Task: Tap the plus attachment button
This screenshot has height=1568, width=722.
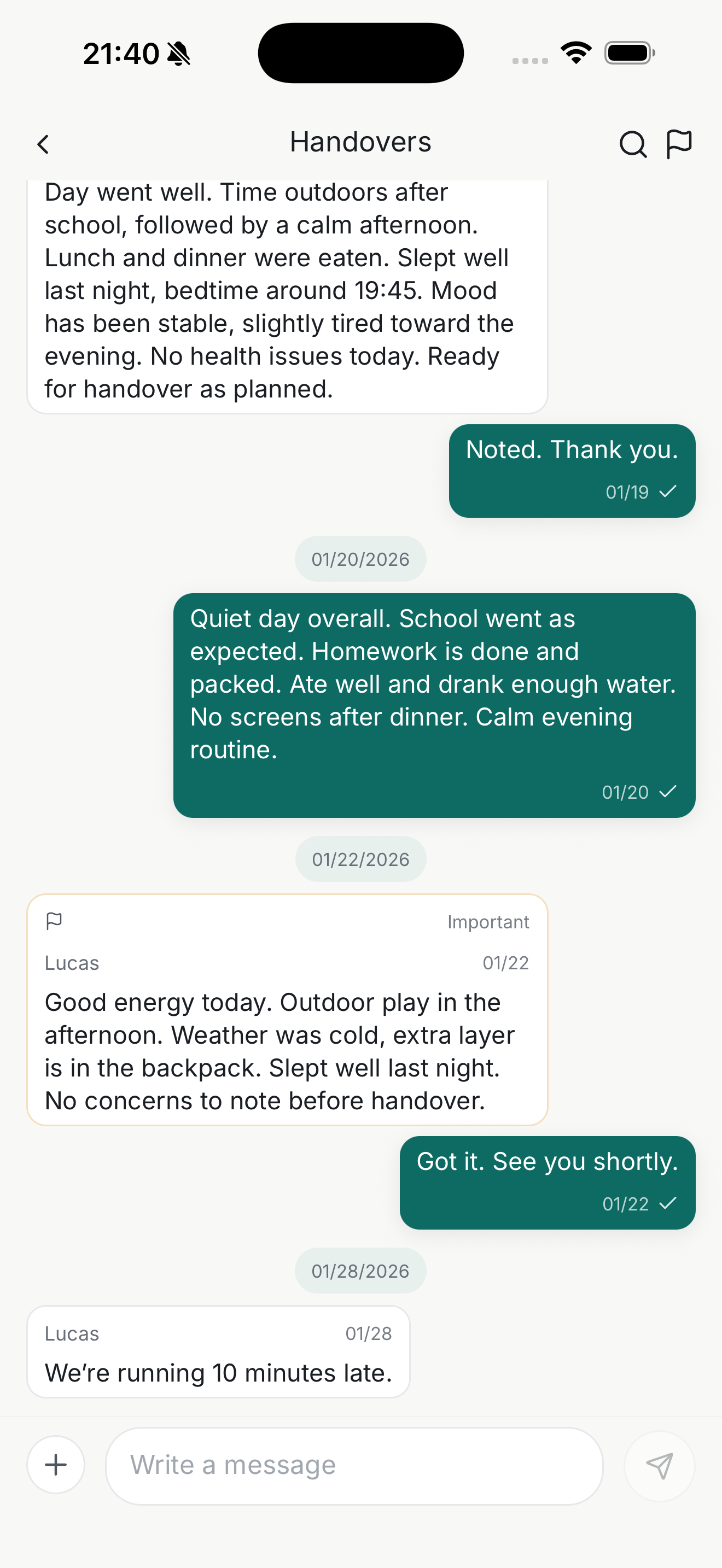Action: 56,1465
